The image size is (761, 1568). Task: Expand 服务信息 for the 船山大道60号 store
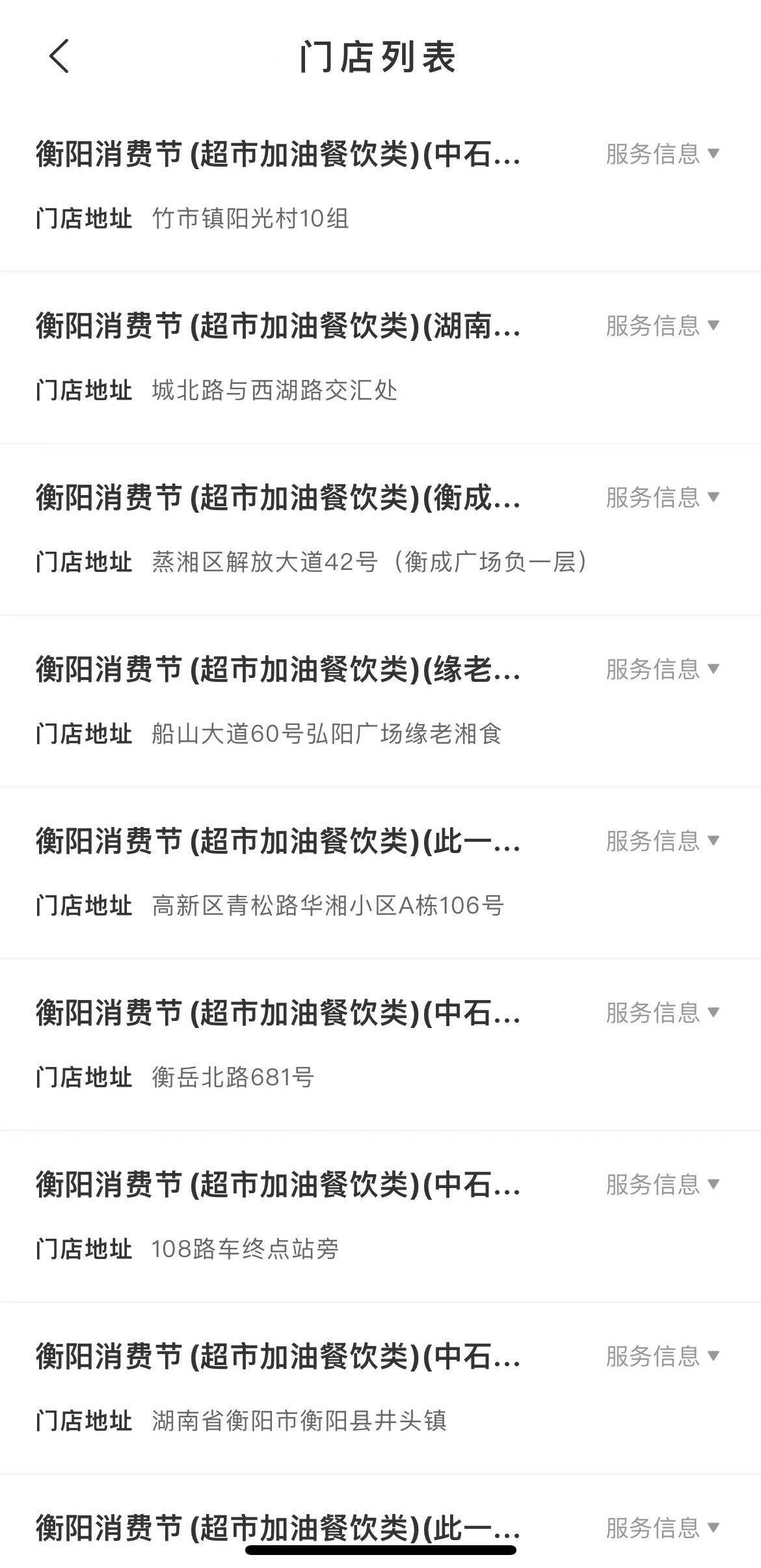pos(662,669)
